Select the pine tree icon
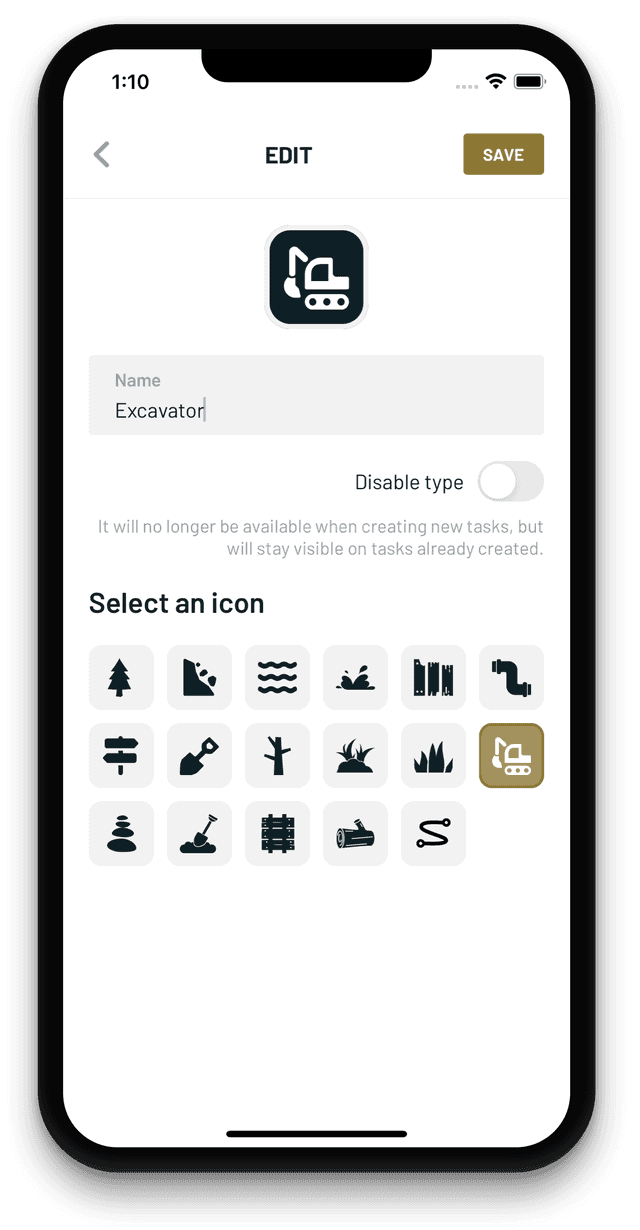This screenshot has width=640, height=1230. 121,677
